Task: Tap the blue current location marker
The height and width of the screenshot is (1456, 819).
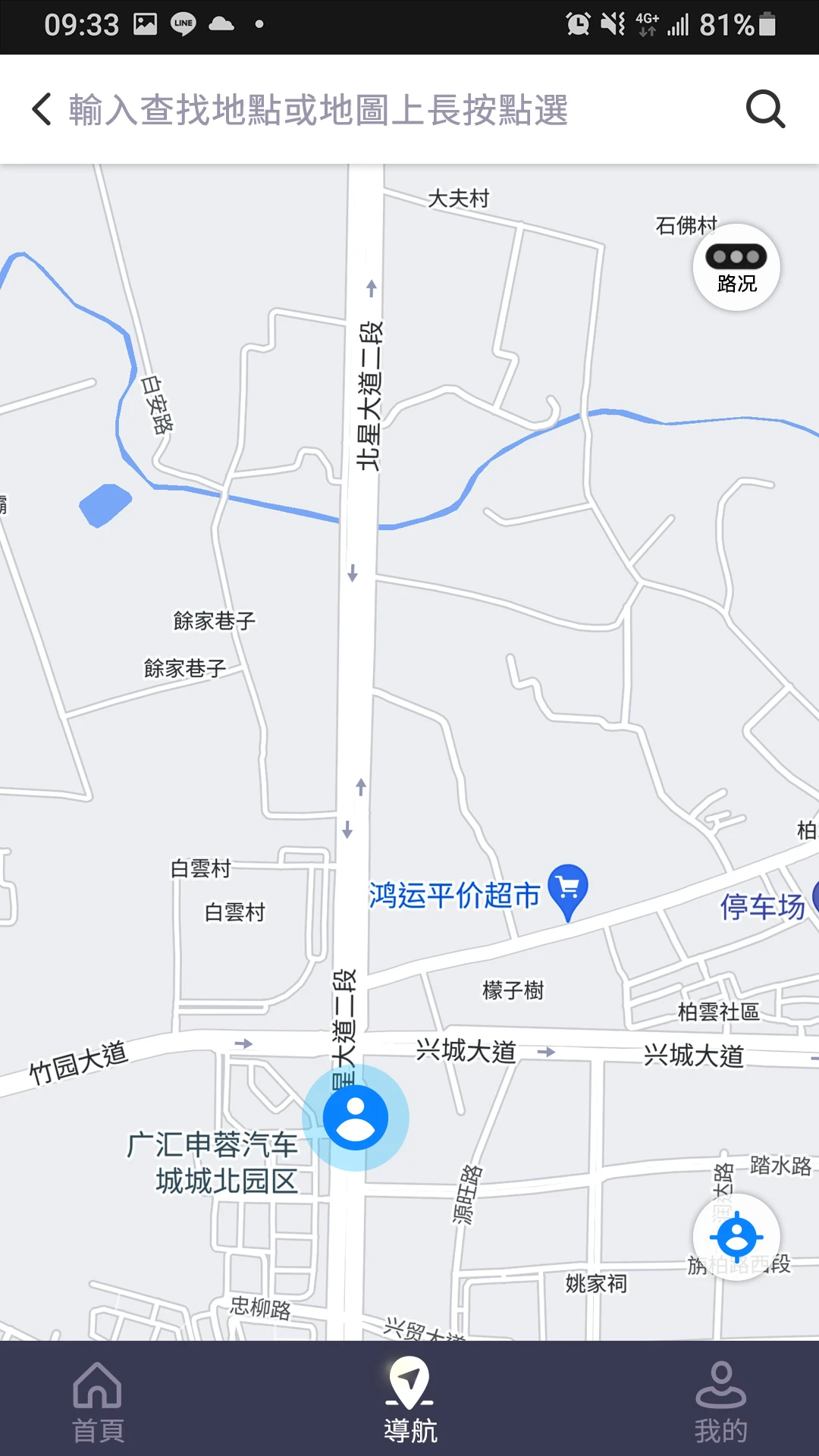Action: tap(356, 1116)
